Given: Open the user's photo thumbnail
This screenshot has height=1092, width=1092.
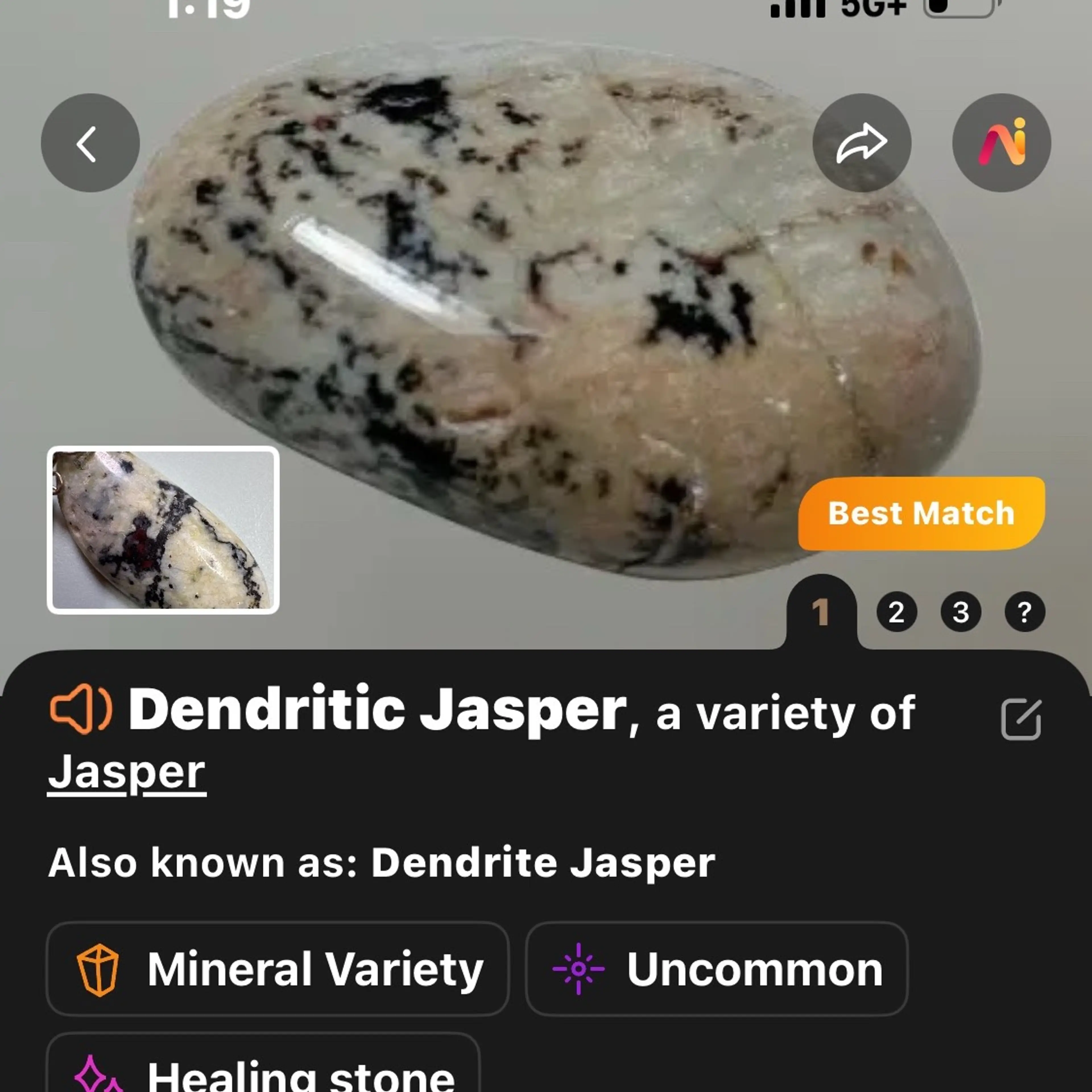Looking at the screenshot, I should click(163, 530).
